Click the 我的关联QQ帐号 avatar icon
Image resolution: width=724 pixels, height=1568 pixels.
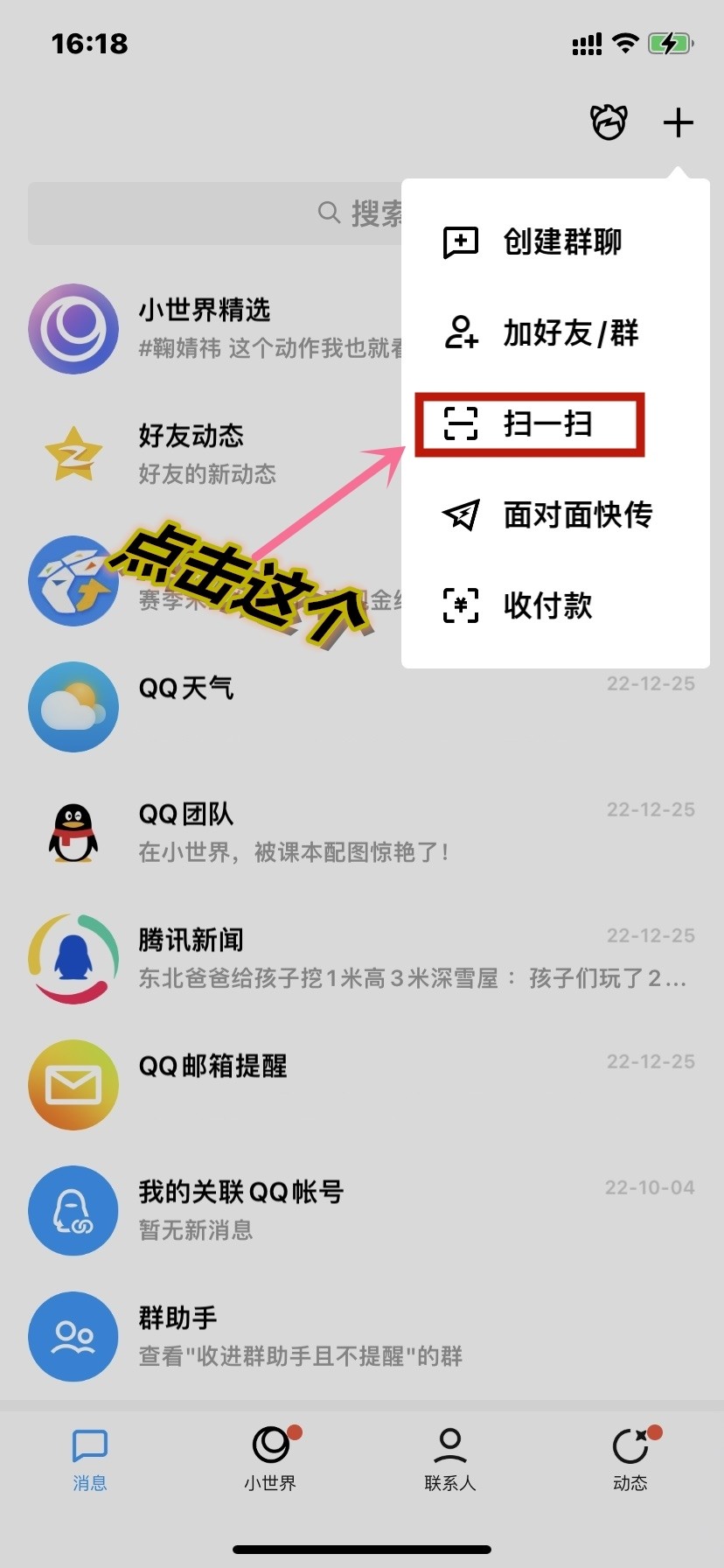pyautogui.click(x=73, y=1210)
